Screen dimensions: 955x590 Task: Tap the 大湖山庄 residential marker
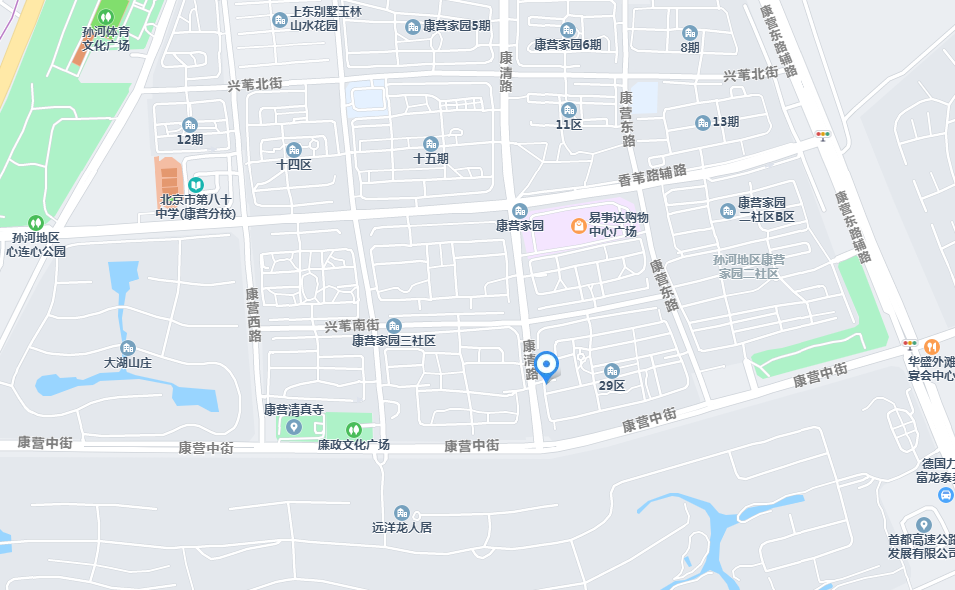(128, 348)
